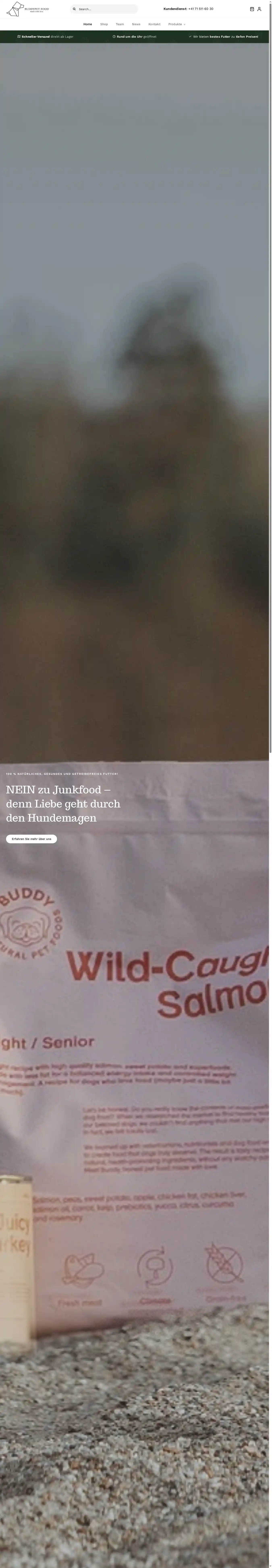This screenshot has height=1568, width=272.
Task: Open the Kontakt page
Action: click(x=155, y=24)
